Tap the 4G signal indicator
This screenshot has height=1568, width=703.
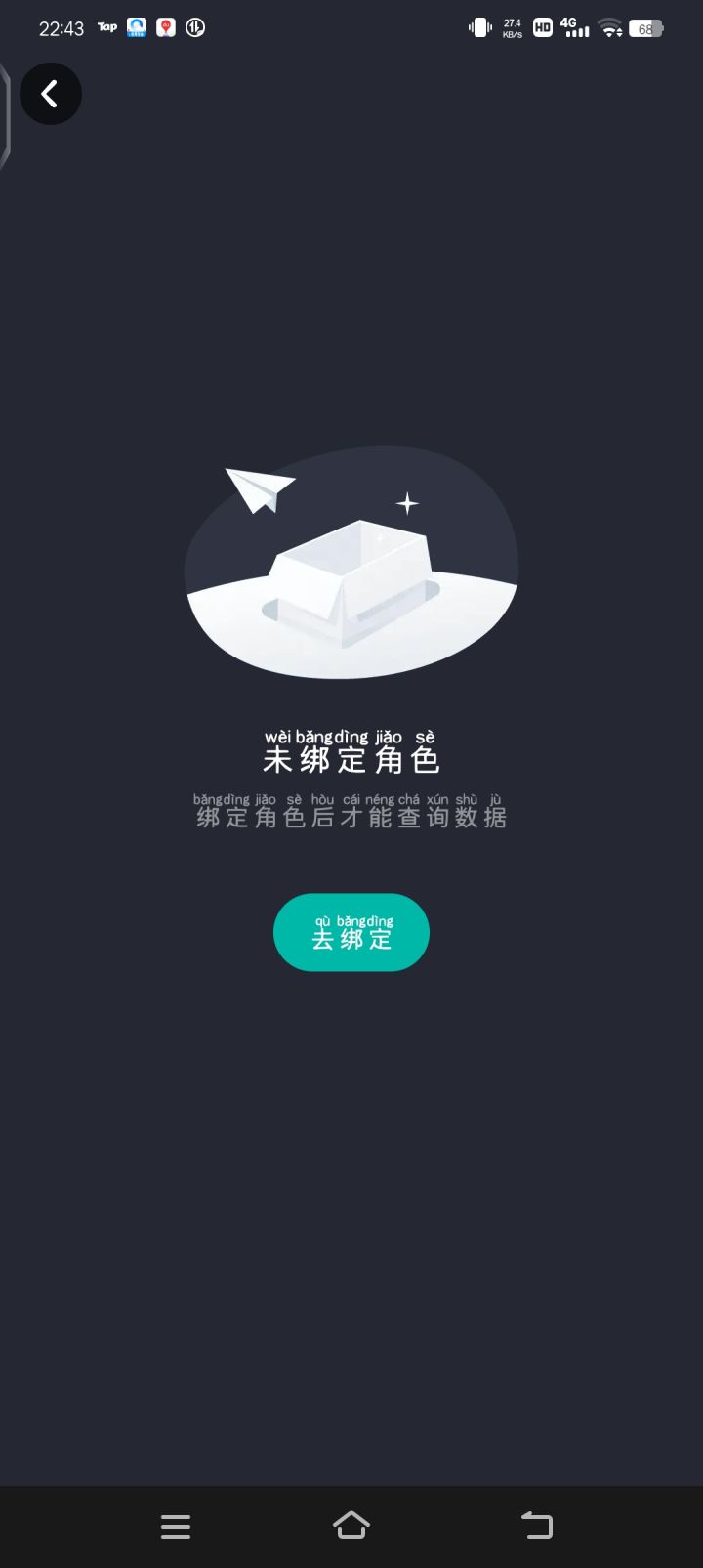click(x=574, y=28)
